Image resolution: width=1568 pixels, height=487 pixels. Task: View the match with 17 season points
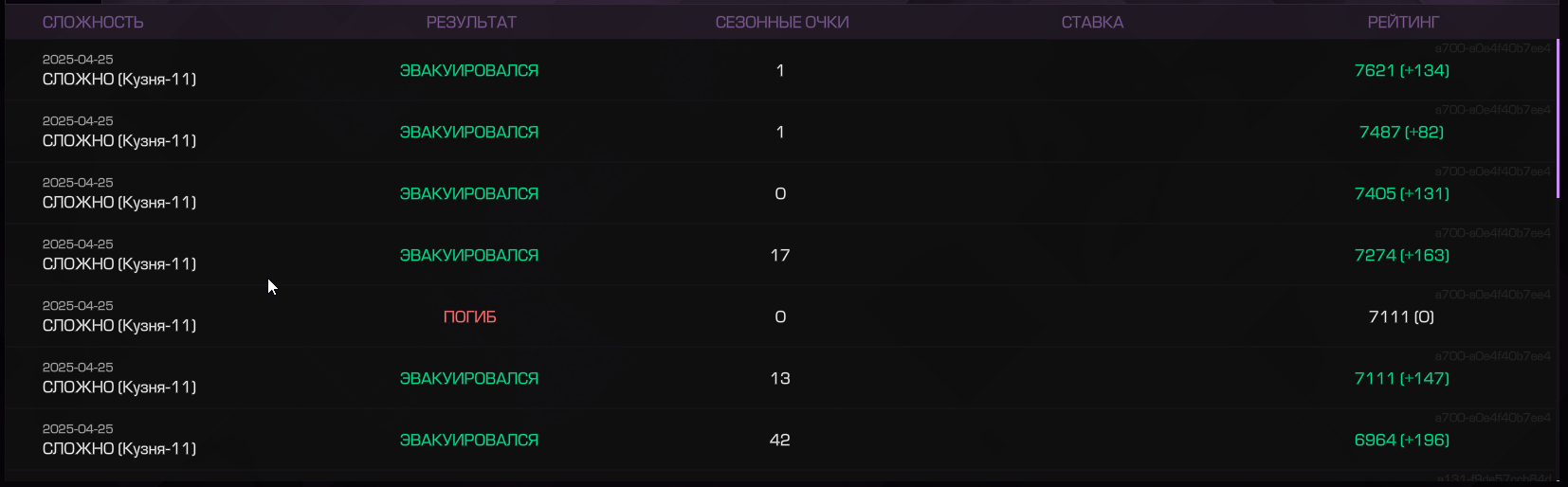coord(779,255)
